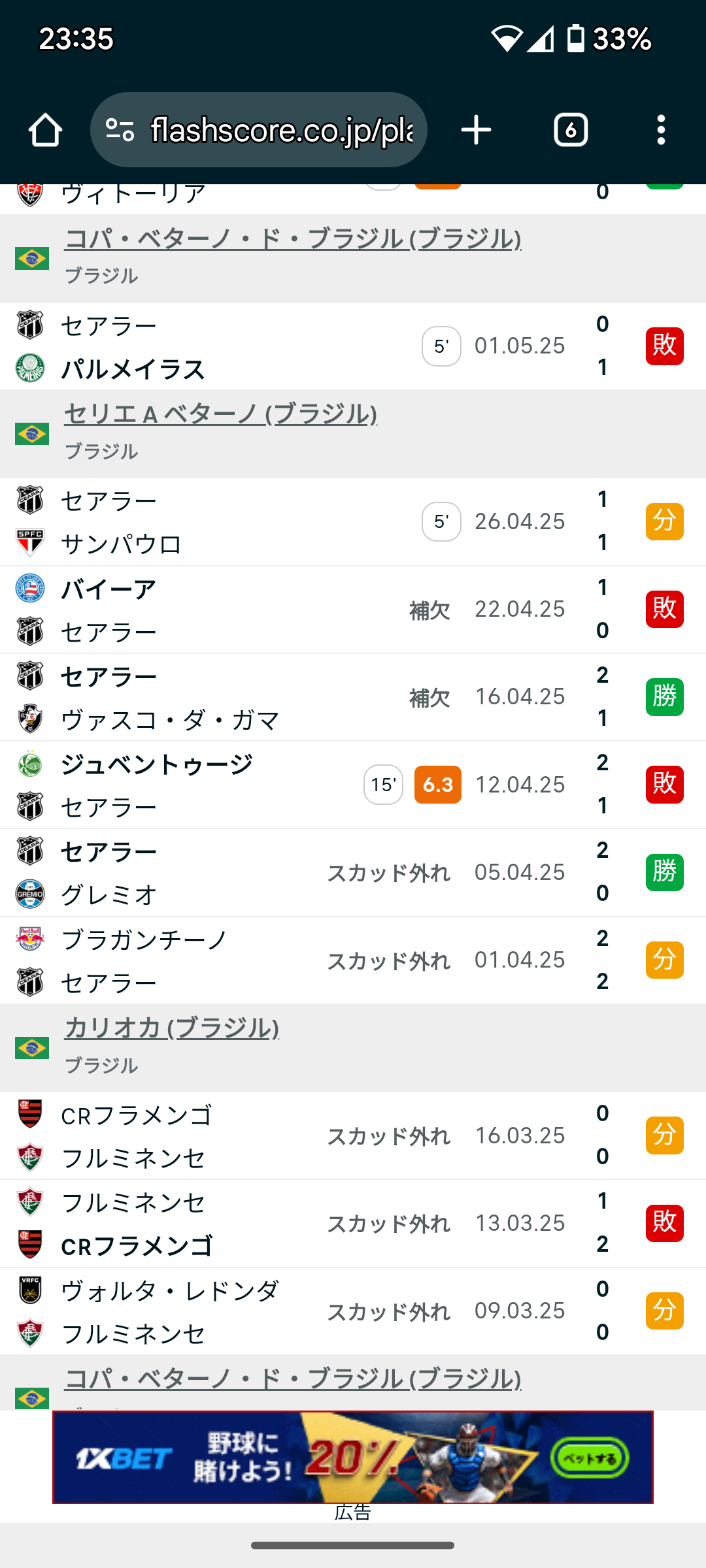
Task: Tap the flashscore.co.jp address bar
Action: (259, 129)
